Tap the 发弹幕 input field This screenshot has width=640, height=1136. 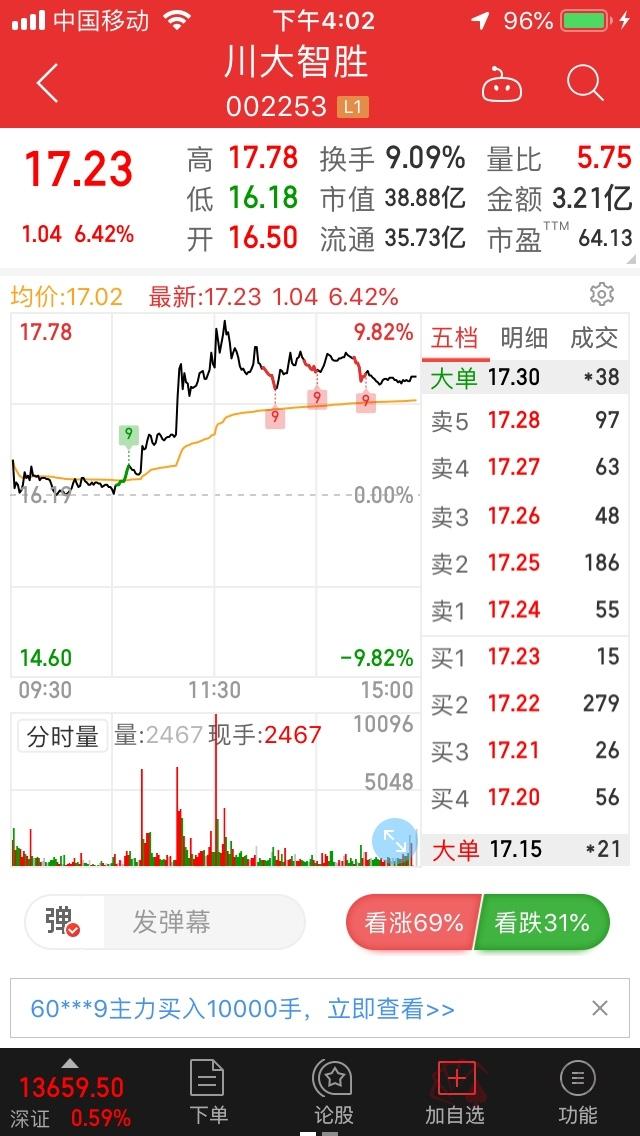click(204, 922)
